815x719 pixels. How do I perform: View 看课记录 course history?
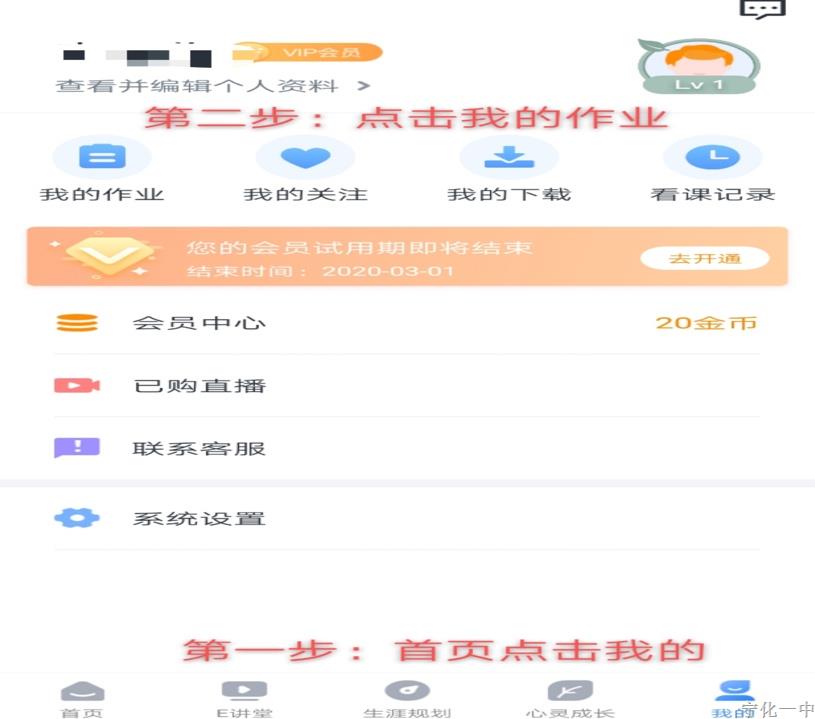pos(712,171)
